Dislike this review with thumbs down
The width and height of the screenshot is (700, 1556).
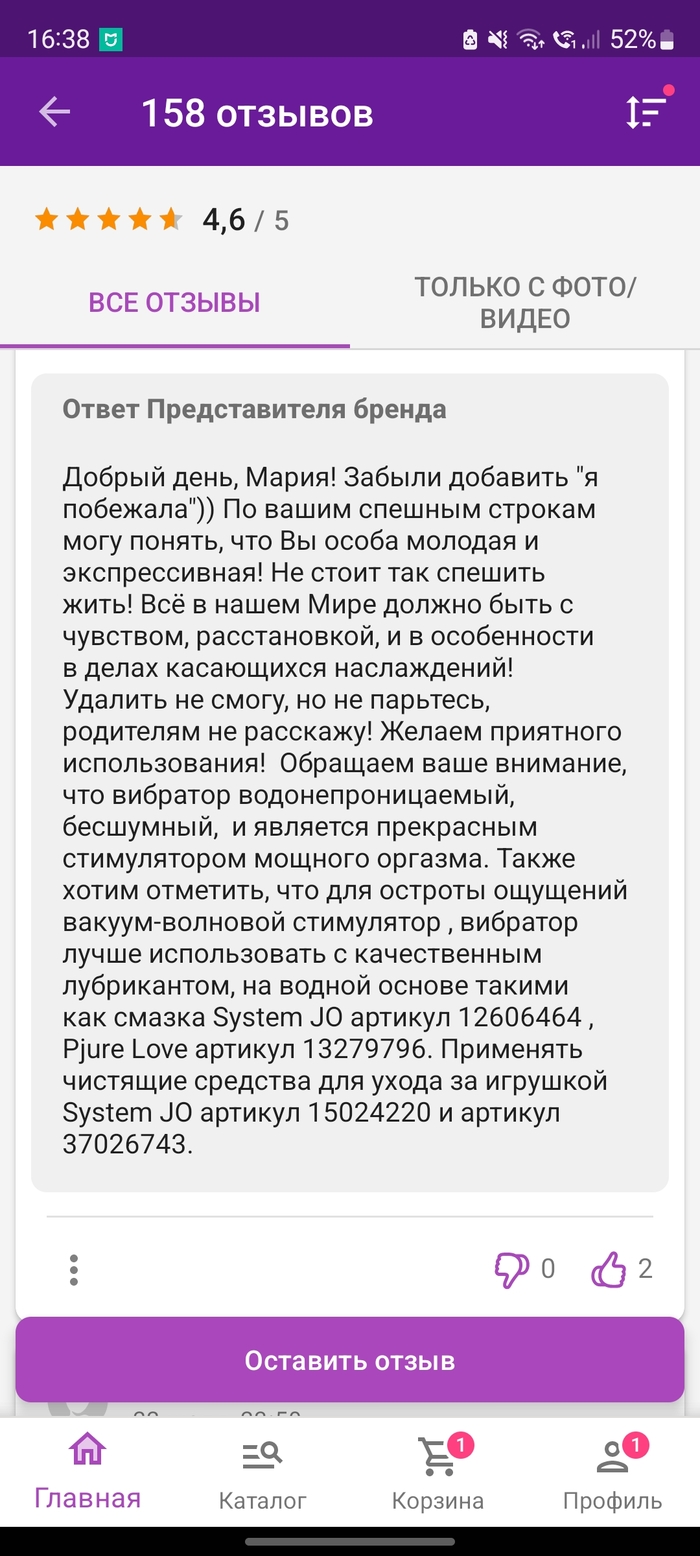pos(512,1269)
